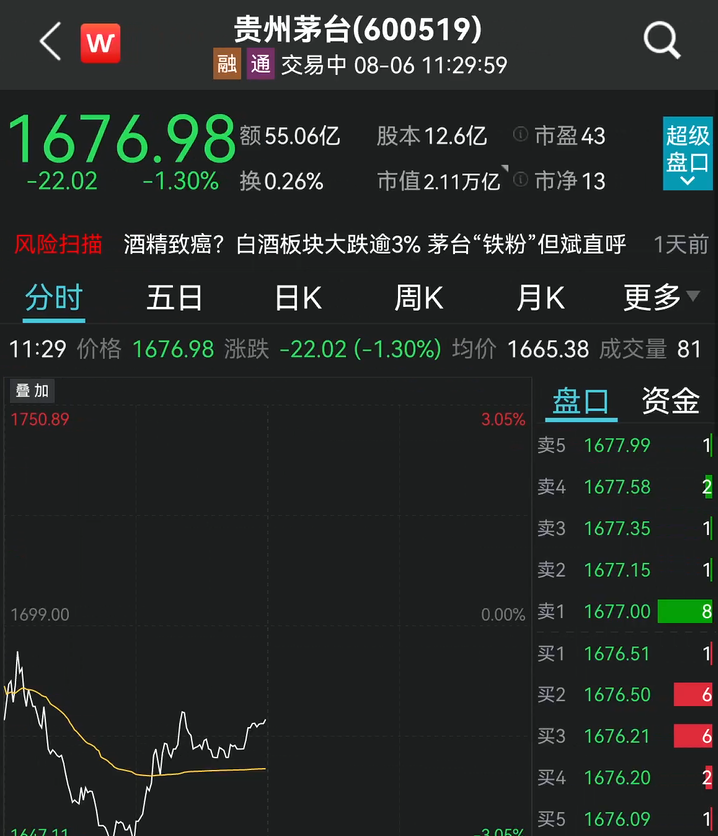Switch to the 盘口 tab
The width and height of the screenshot is (718, 836).
pos(581,401)
